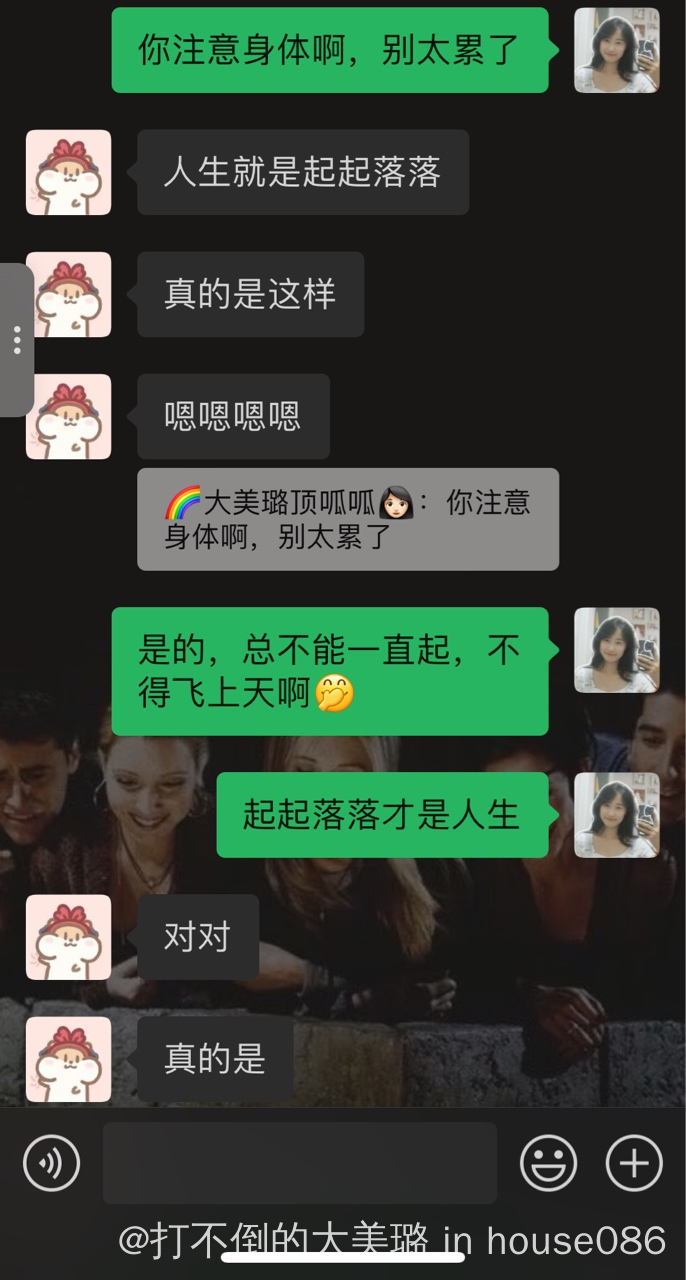686x1280 pixels.
Task: View sender profile photo beside 起起落落才是人生
Action: click(616, 814)
